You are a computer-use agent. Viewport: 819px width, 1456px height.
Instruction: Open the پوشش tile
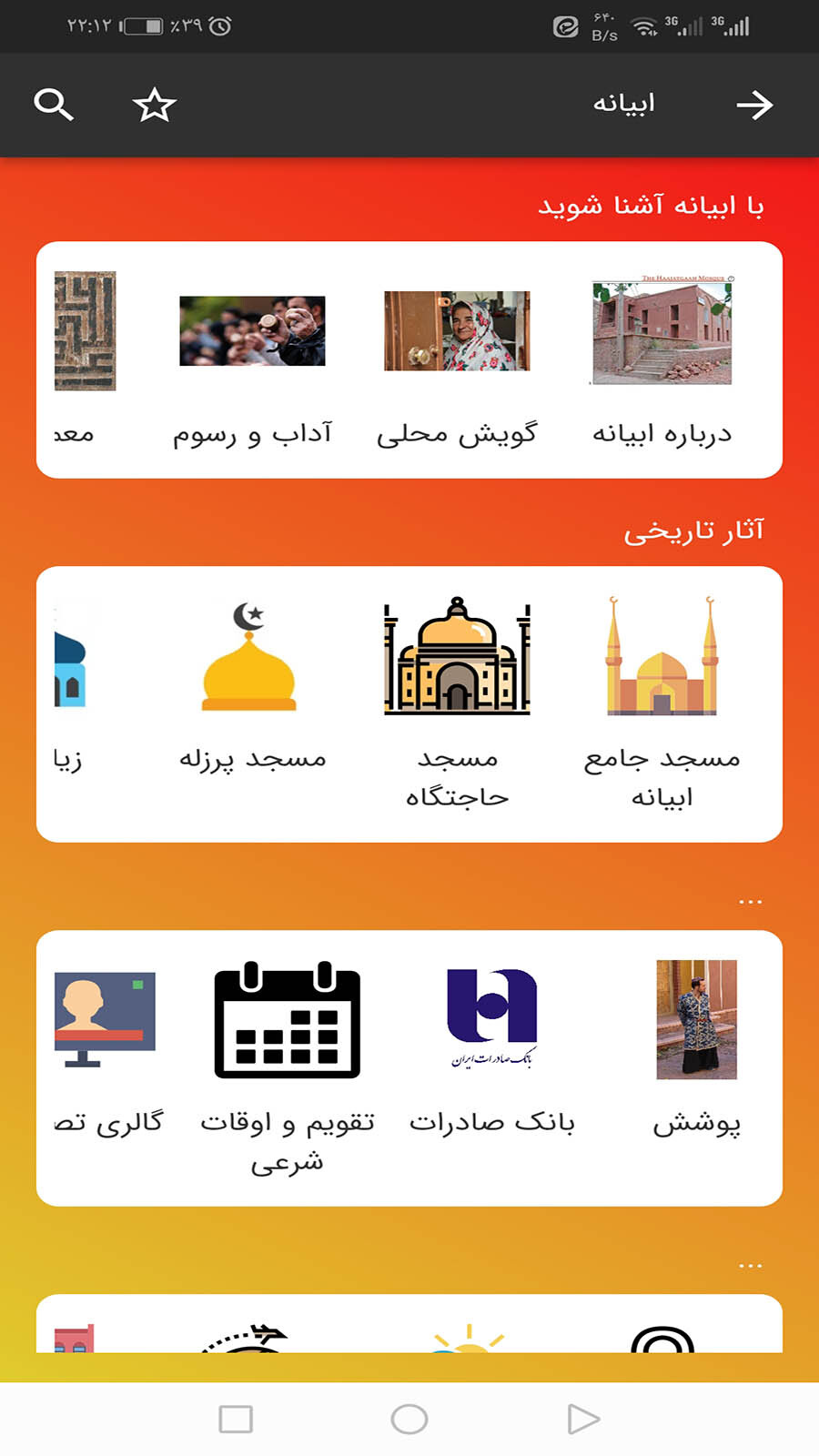coord(696,1046)
